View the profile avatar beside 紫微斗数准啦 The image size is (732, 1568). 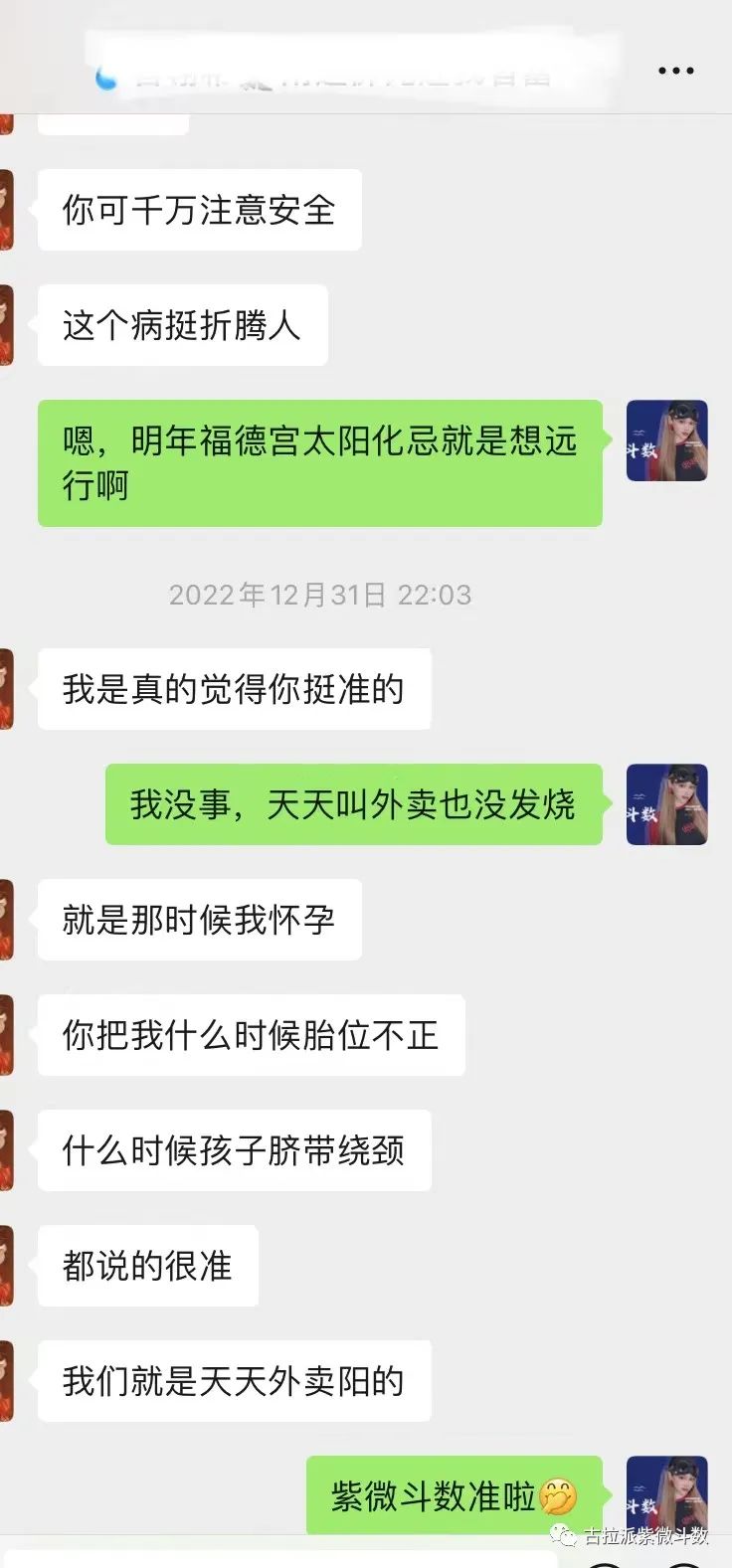[x=666, y=1496]
